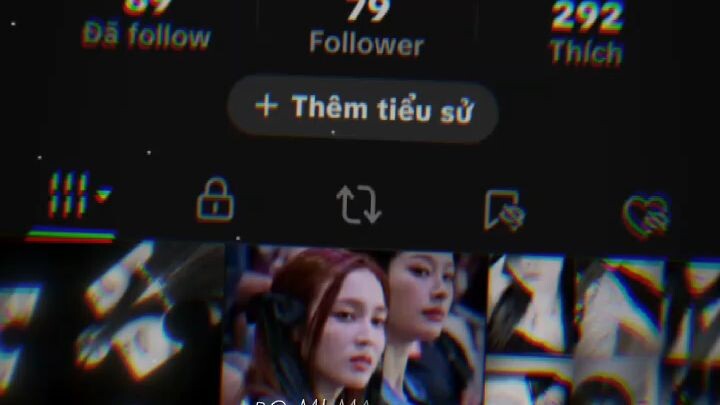720x405 pixels.
Task: Tap the Thêm tiểu sử button
Action: point(362,108)
